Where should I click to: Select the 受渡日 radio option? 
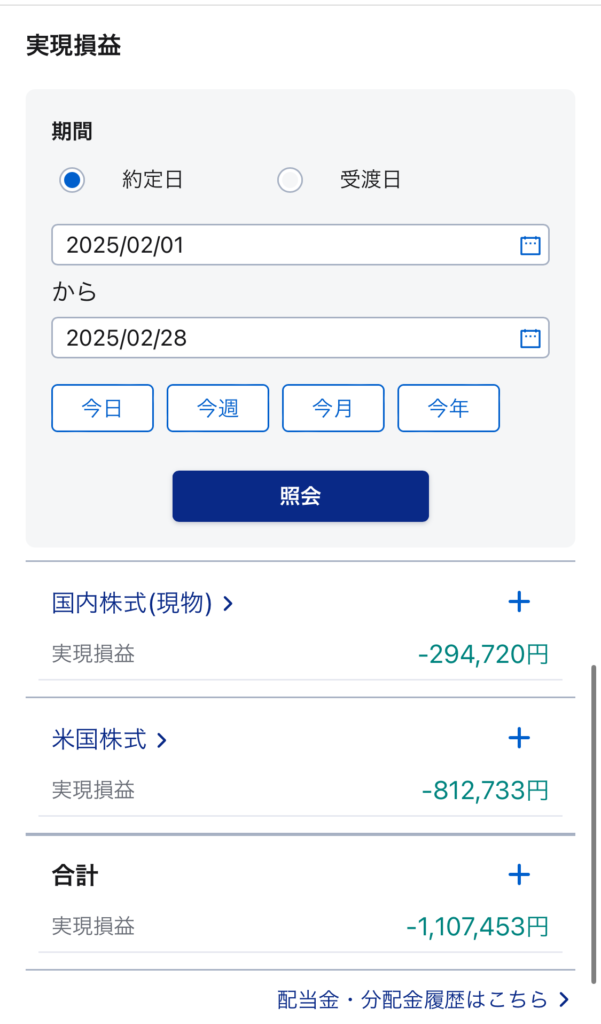coord(290,180)
